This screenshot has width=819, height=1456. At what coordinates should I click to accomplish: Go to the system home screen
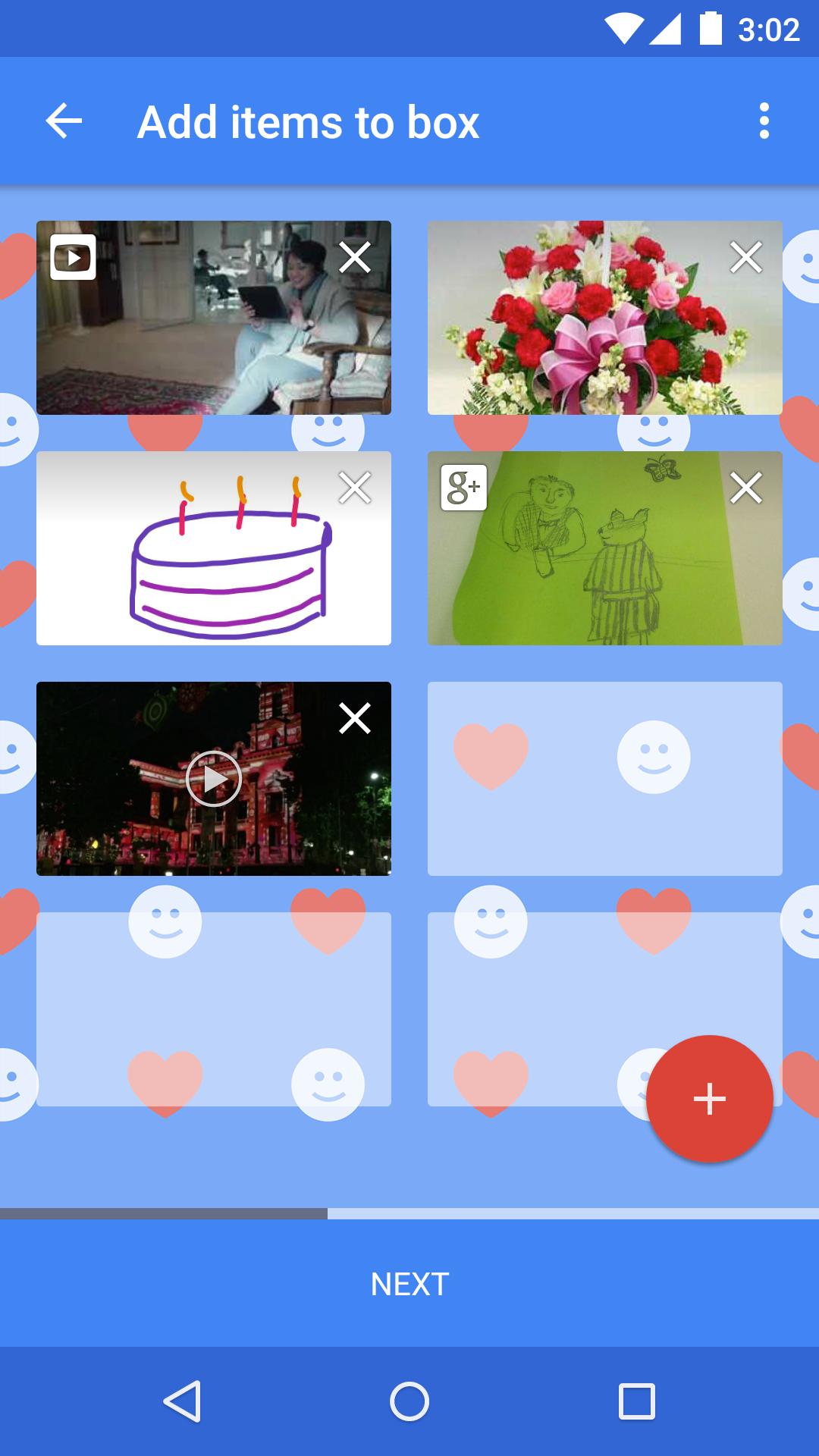click(409, 1401)
